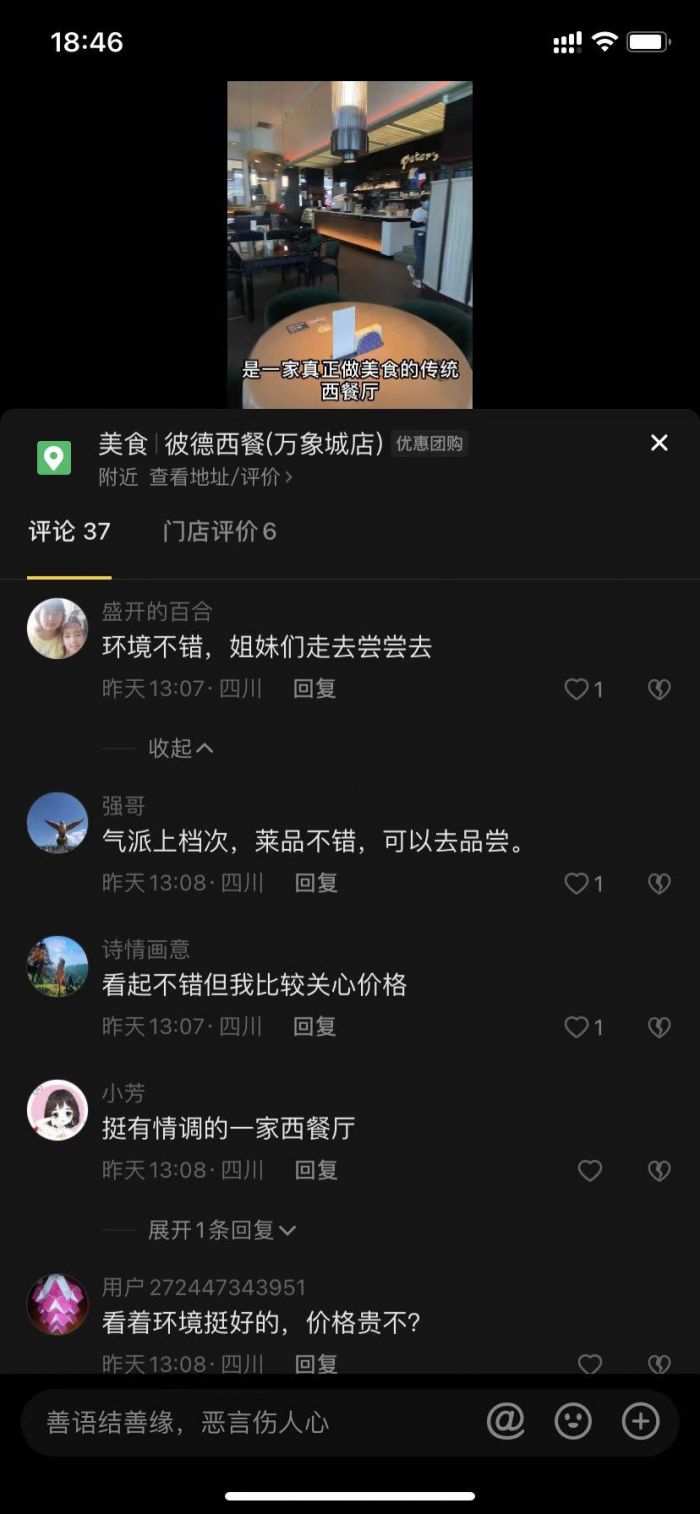The height and width of the screenshot is (1514, 700).
Task: Mention someone with the @ icon
Action: coord(506,1421)
